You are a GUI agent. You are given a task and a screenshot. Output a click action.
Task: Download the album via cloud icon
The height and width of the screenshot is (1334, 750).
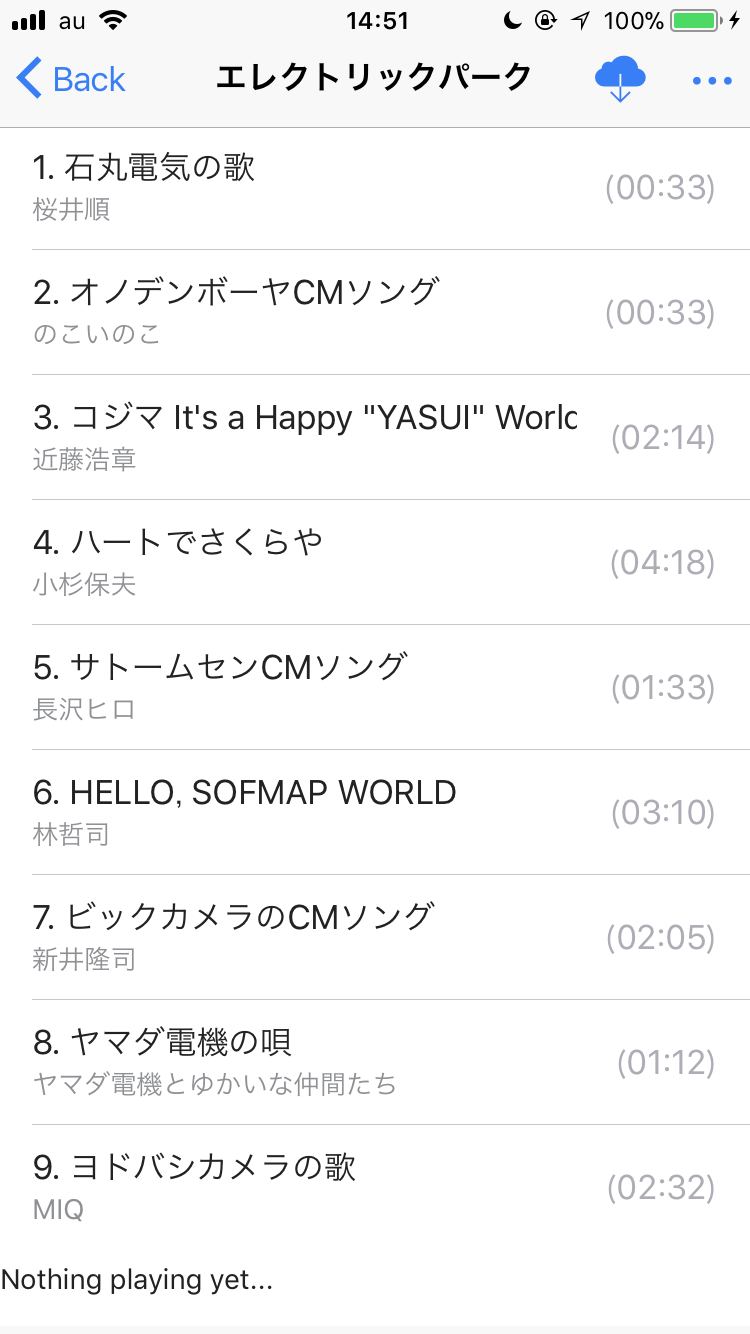pyautogui.click(x=620, y=79)
